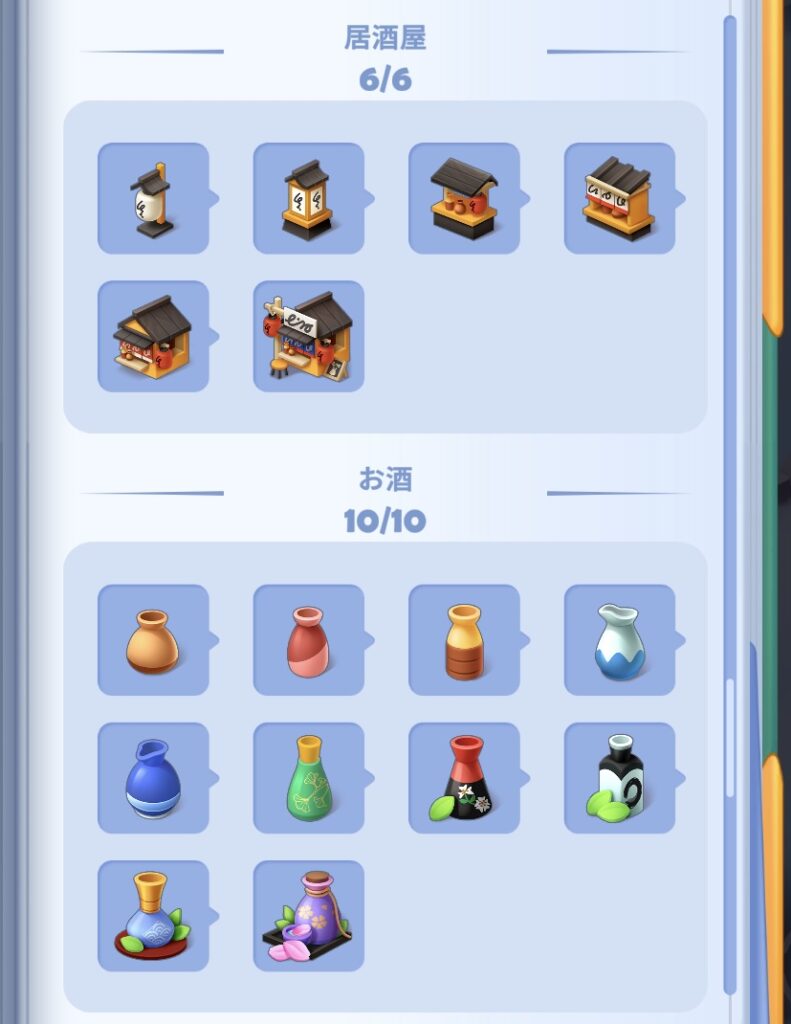Open the white and blue mountain sake bottle
This screenshot has width=791, height=1024.
coord(619,640)
